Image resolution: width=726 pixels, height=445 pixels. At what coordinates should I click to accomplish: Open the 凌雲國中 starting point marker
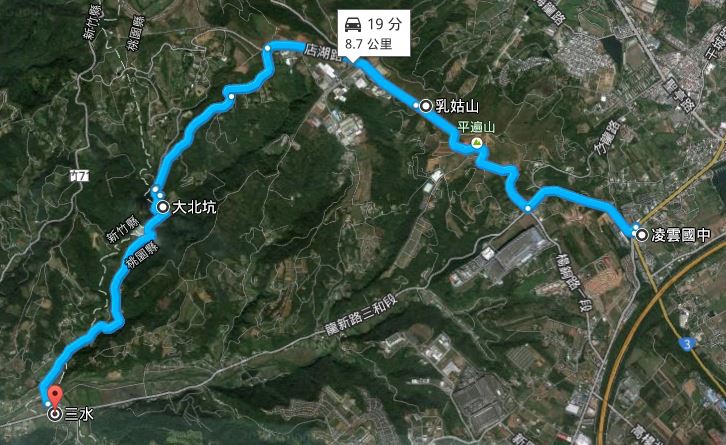[x=641, y=234]
